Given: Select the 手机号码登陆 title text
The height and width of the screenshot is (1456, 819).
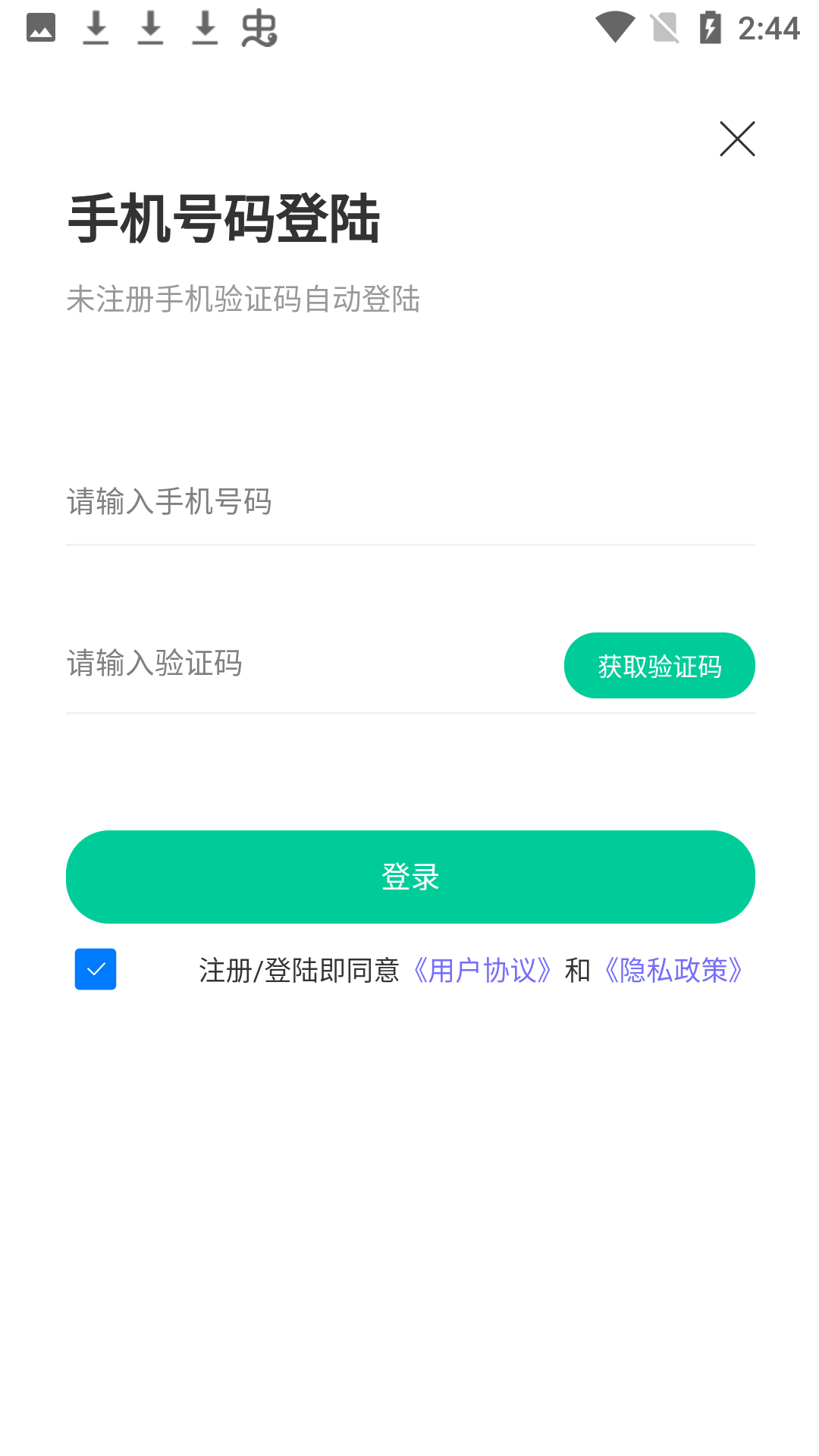Looking at the screenshot, I should [225, 219].
